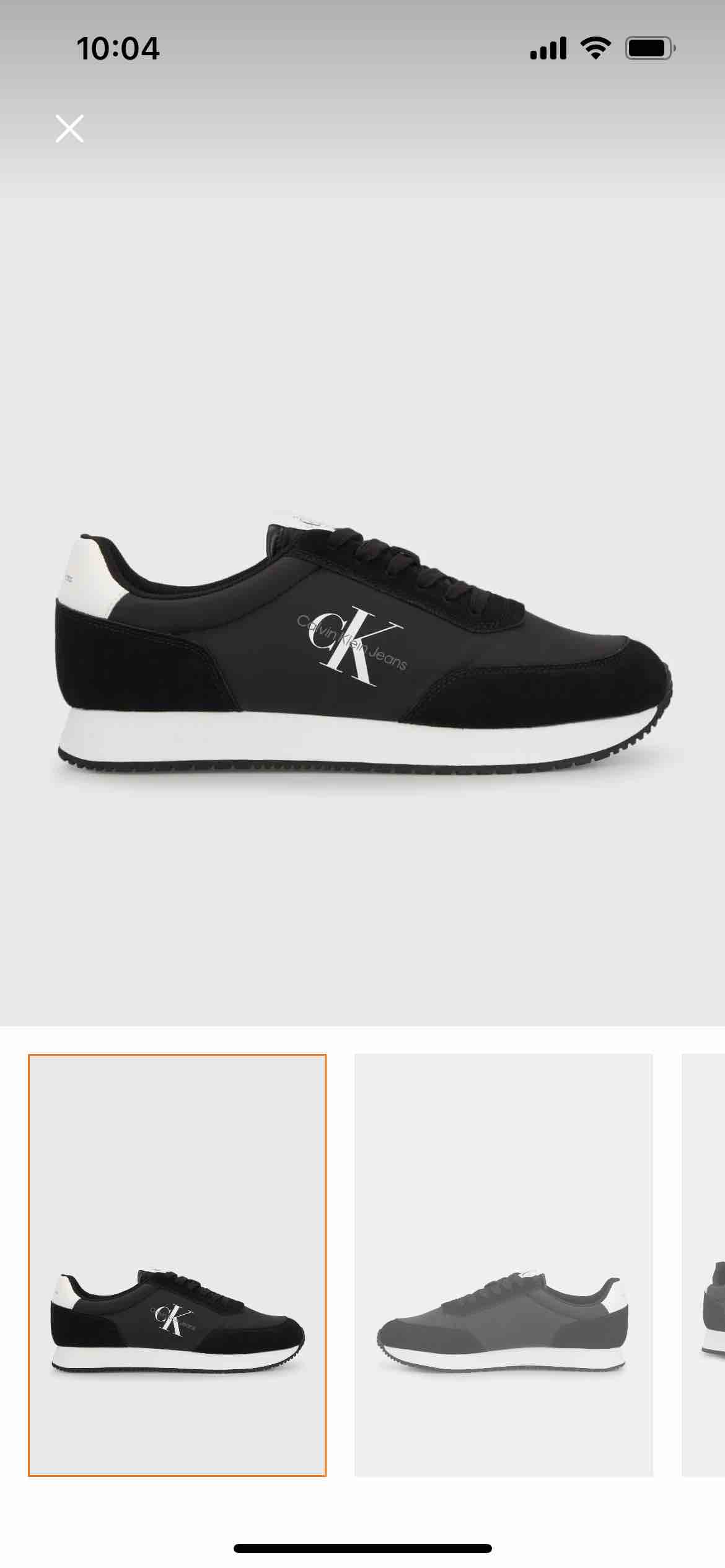Show the partially visible third thumbnail
Viewport: 725px width, 1568px height.
pyautogui.click(x=703, y=1265)
